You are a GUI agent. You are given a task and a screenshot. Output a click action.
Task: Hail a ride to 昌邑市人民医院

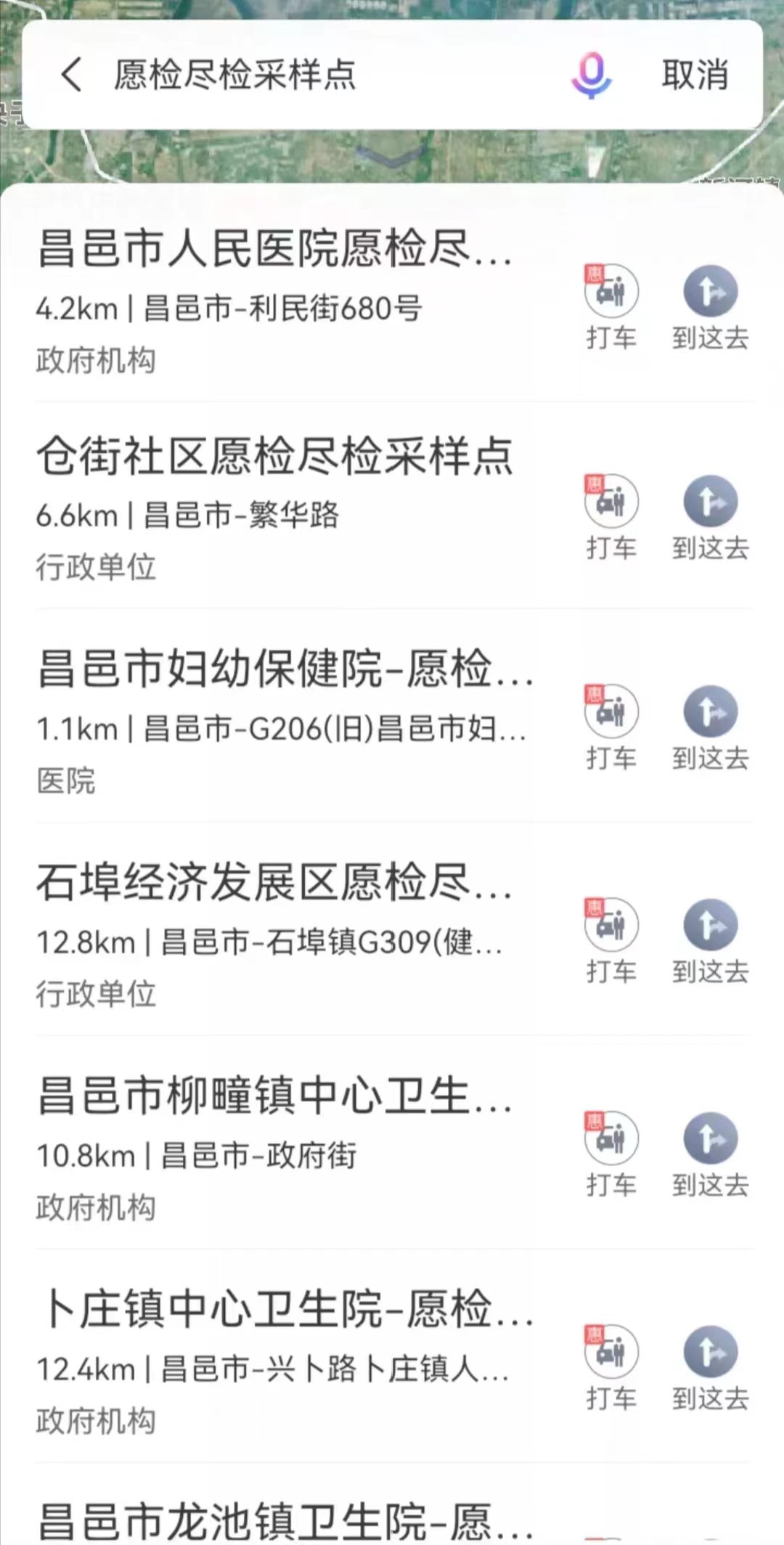point(611,306)
